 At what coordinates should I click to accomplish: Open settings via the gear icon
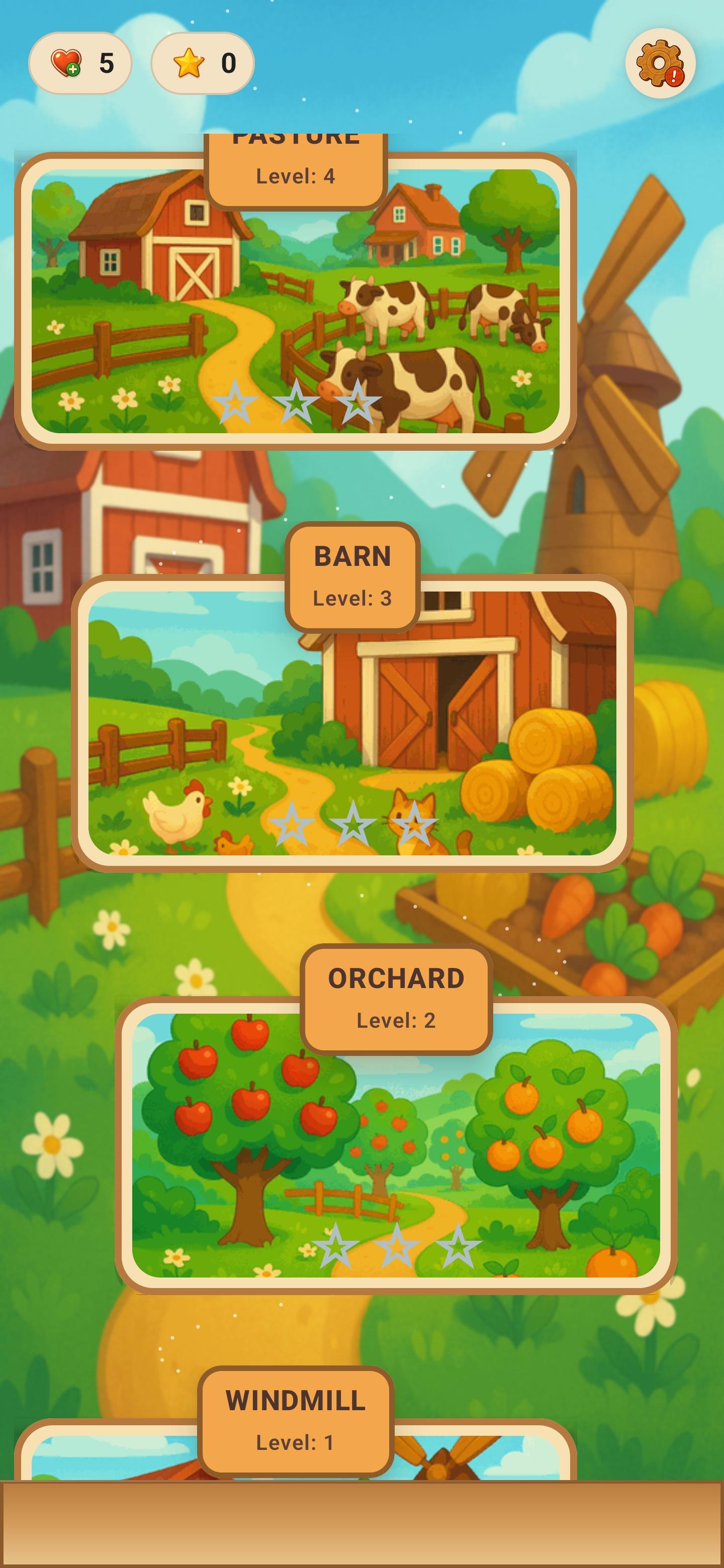660,63
